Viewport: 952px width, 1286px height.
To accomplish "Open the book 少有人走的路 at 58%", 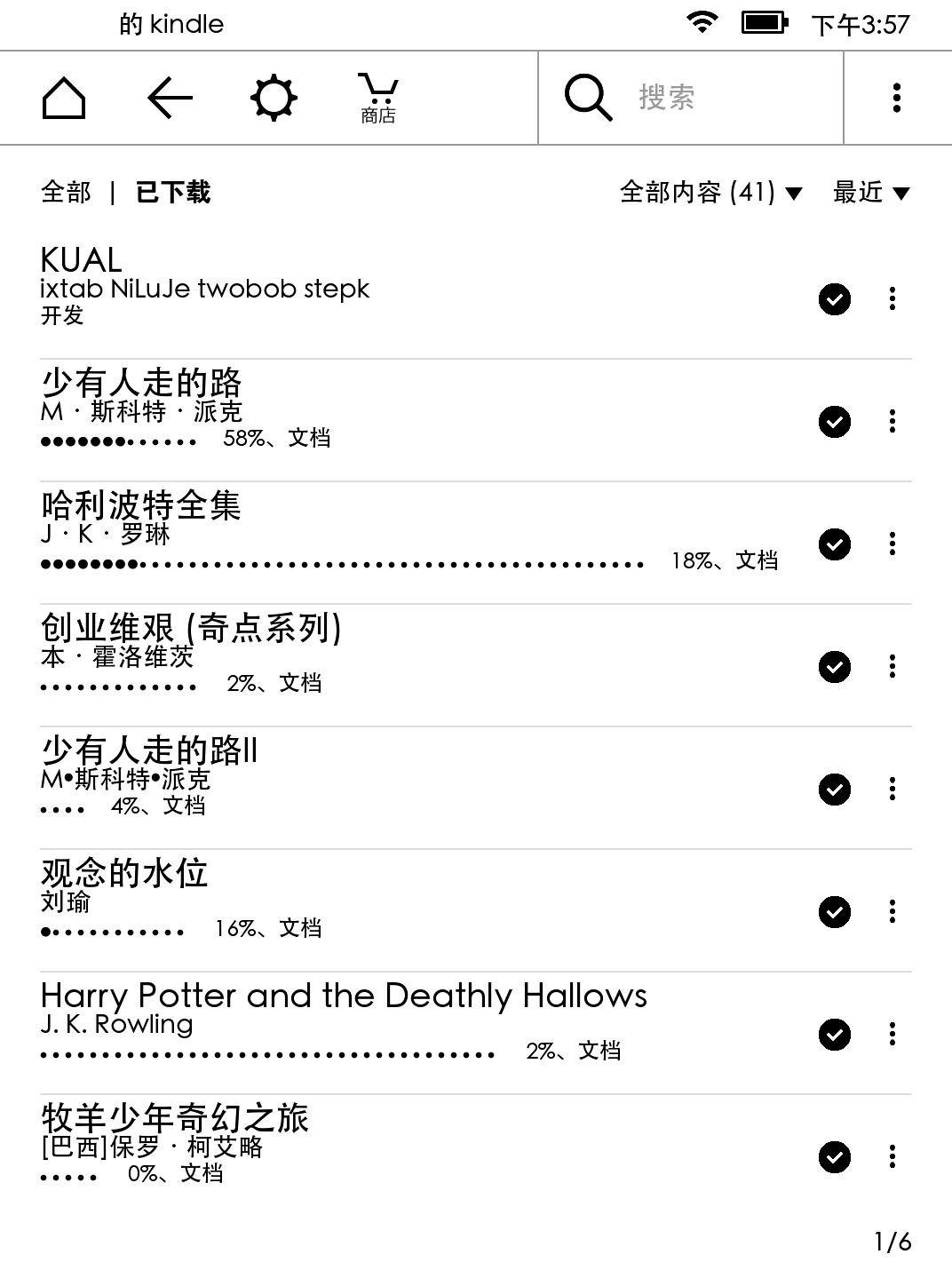I will (142, 384).
